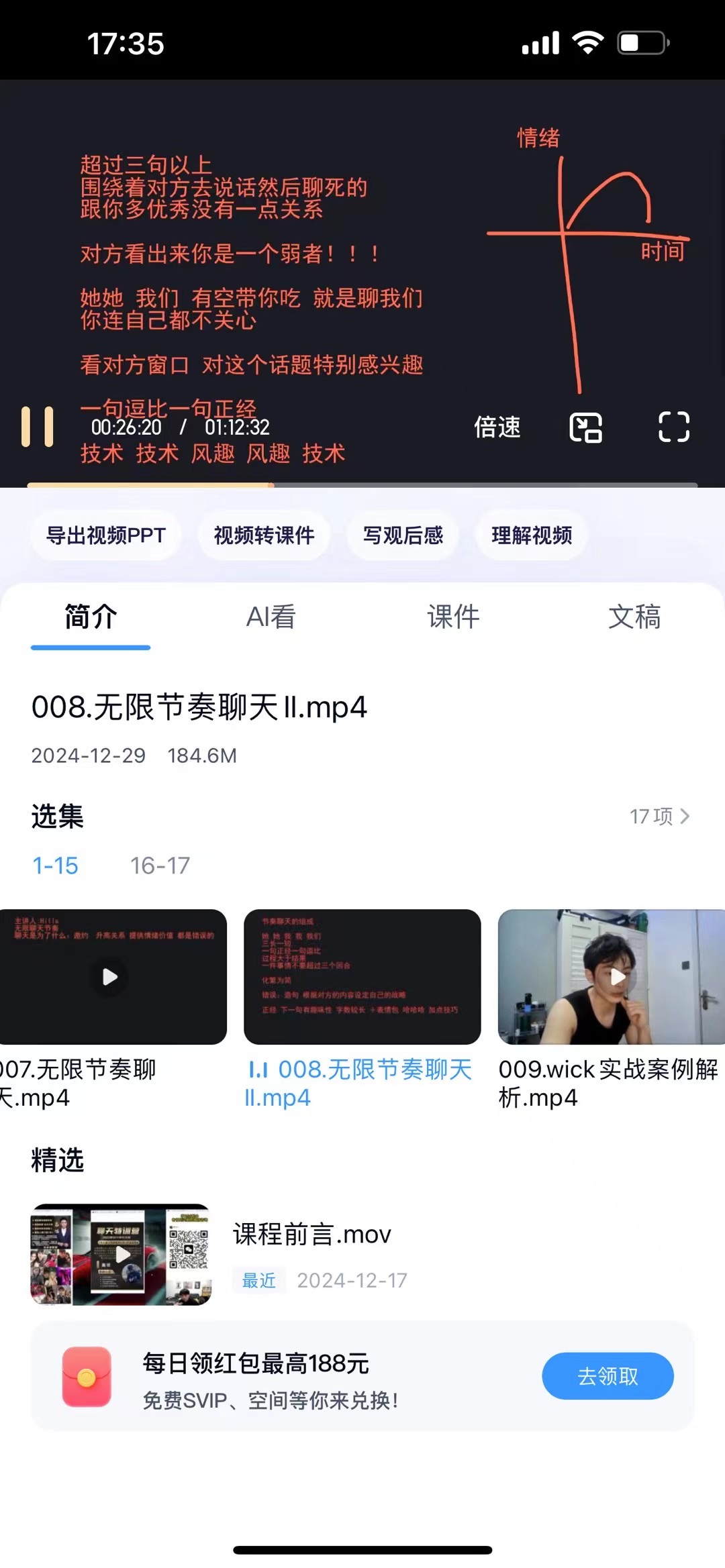
Task: Select the 视频转课件 chip
Action: tap(264, 535)
